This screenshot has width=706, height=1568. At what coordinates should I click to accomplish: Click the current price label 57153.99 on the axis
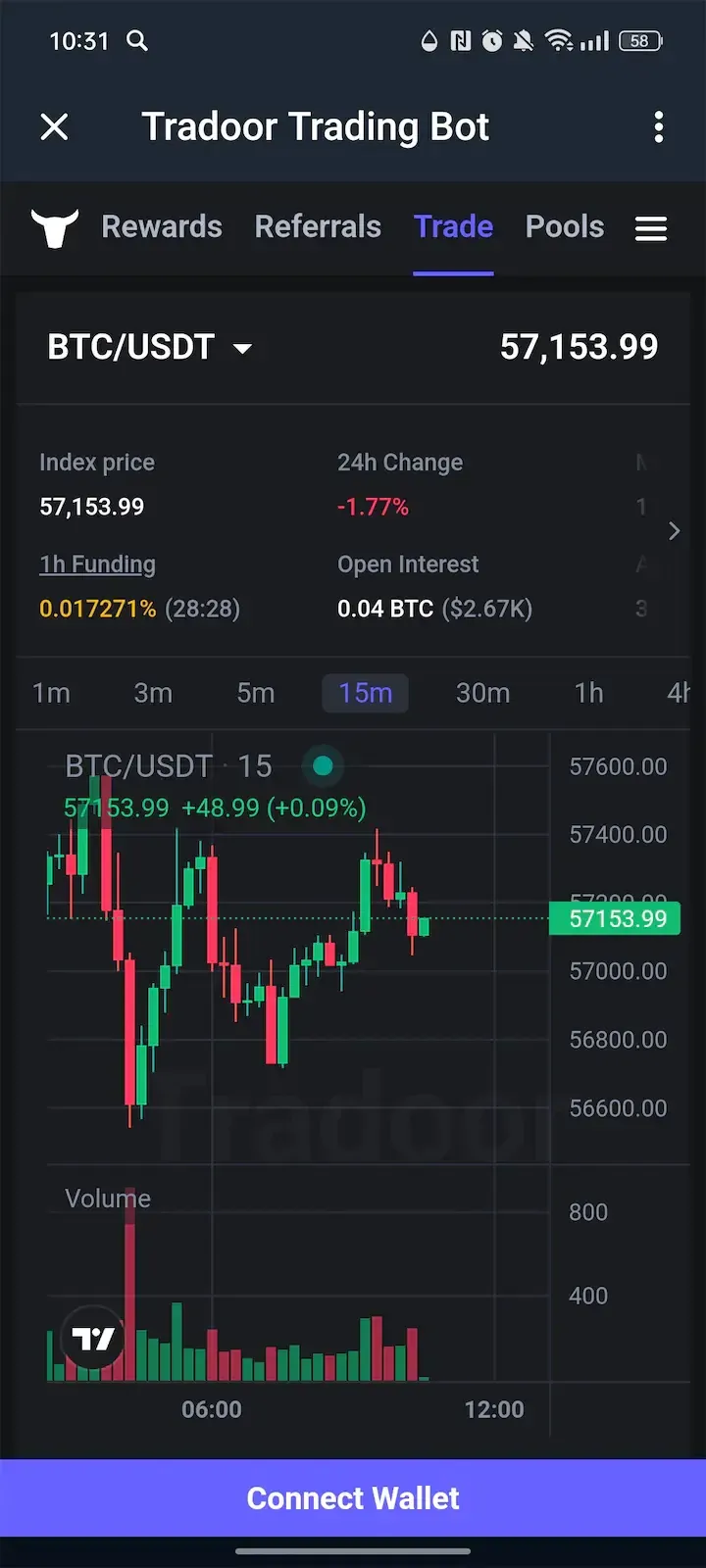point(615,918)
